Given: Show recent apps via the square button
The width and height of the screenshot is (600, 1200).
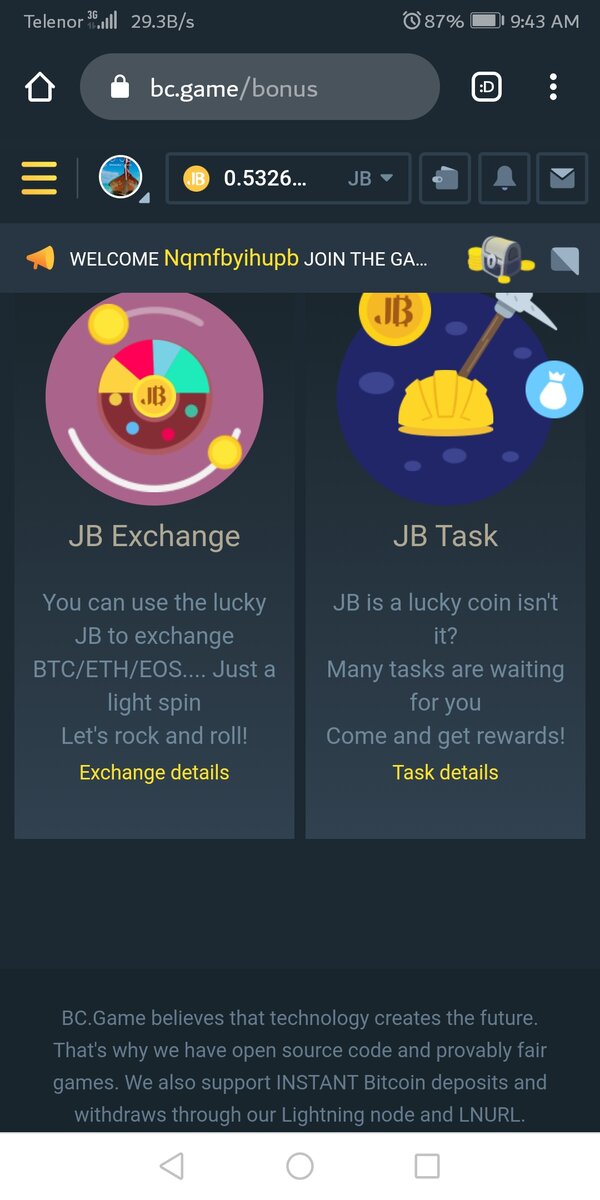Looking at the screenshot, I should pos(427,1165).
